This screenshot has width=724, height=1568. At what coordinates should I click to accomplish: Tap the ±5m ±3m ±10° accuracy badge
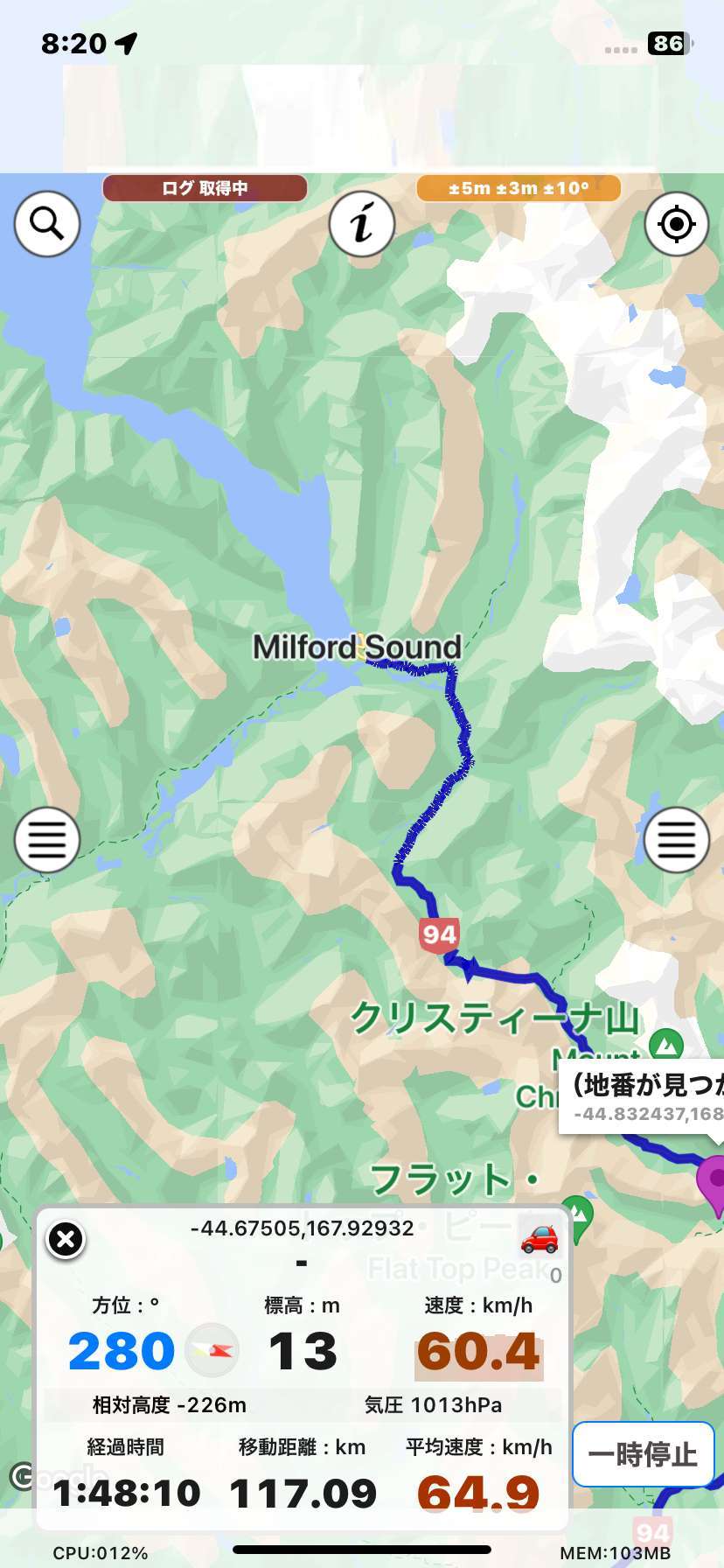[519, 188]
